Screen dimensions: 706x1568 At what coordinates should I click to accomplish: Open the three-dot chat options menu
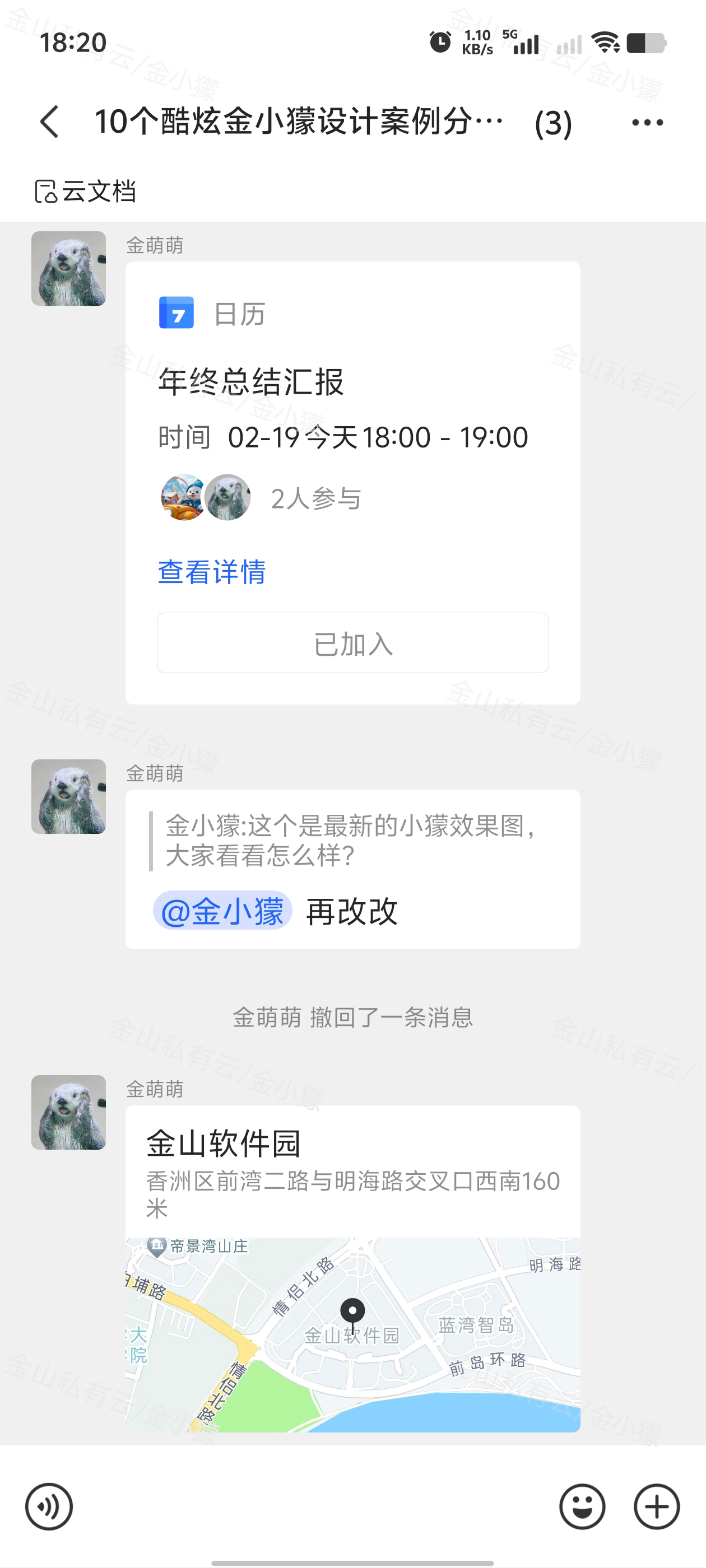[647, 122]
